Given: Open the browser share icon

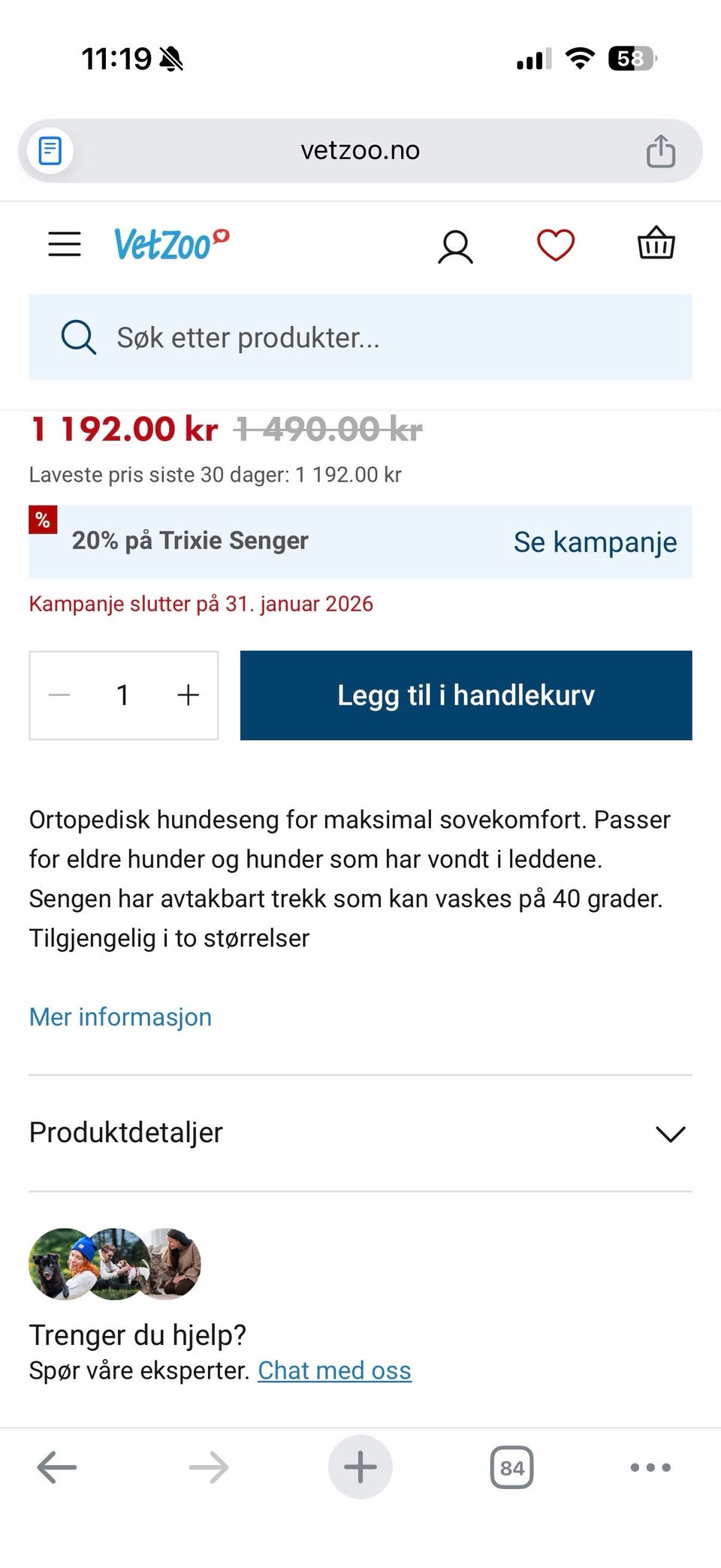Looking at the screenshot, I should [659, 150].
